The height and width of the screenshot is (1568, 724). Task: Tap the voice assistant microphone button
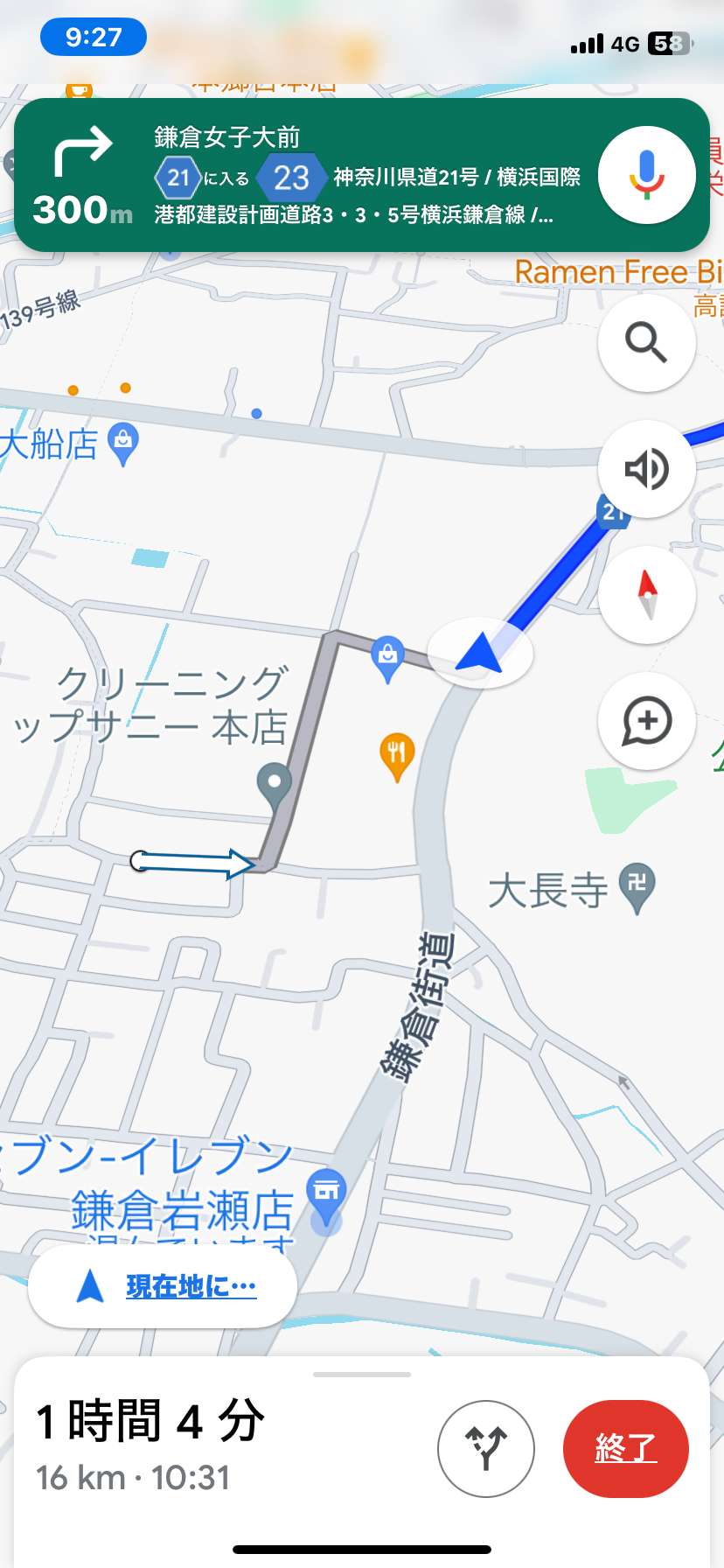[646, 175]
